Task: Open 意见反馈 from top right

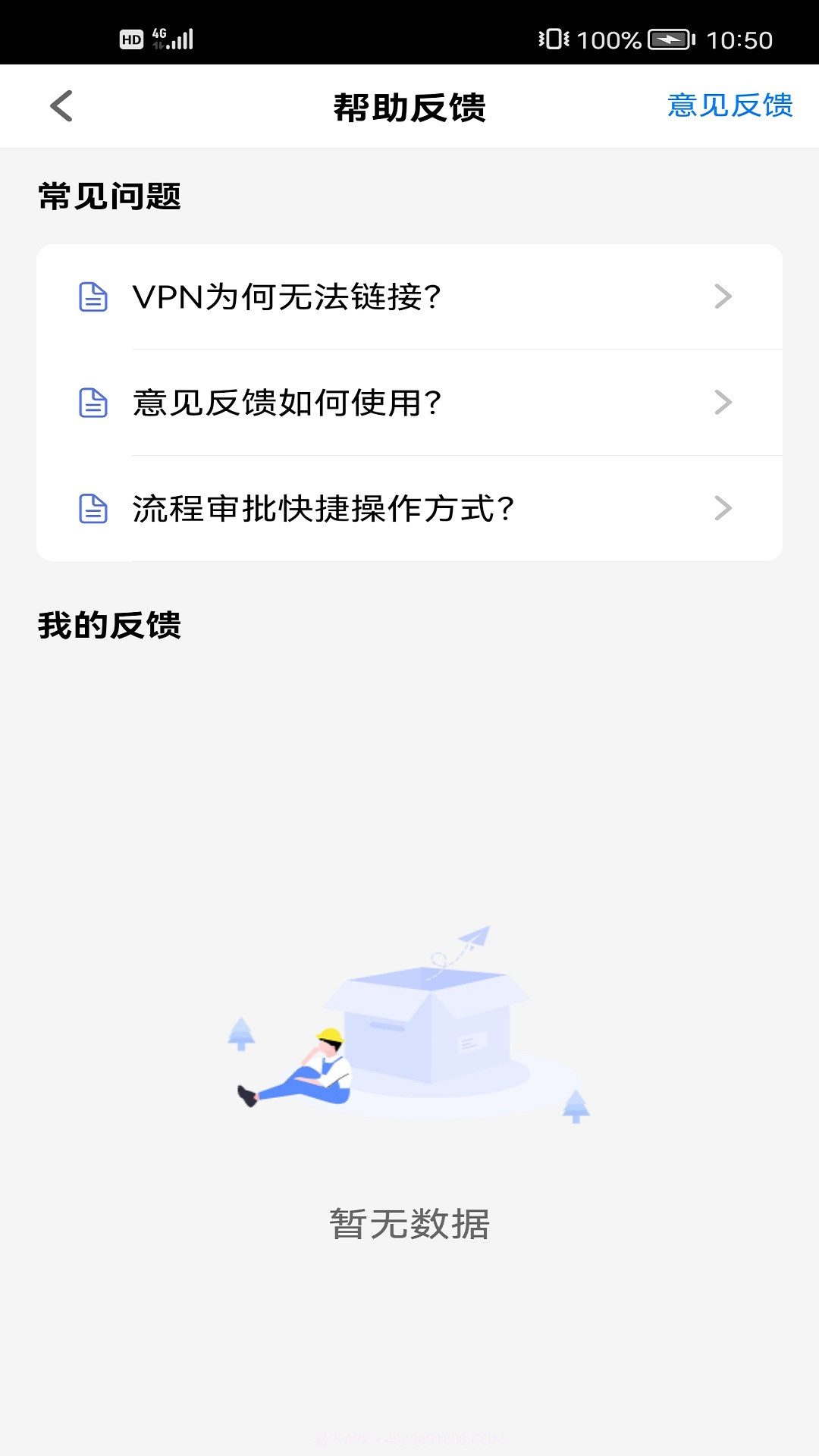Action: point(730,106)
